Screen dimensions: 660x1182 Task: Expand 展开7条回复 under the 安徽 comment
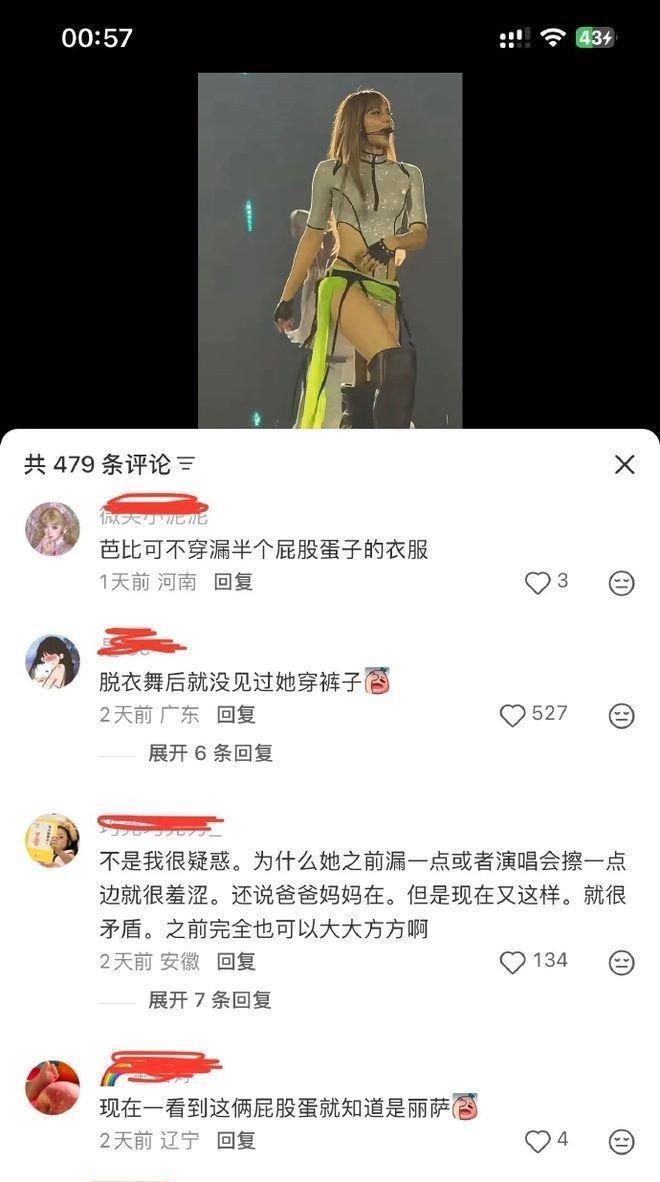pos(210,1000)
